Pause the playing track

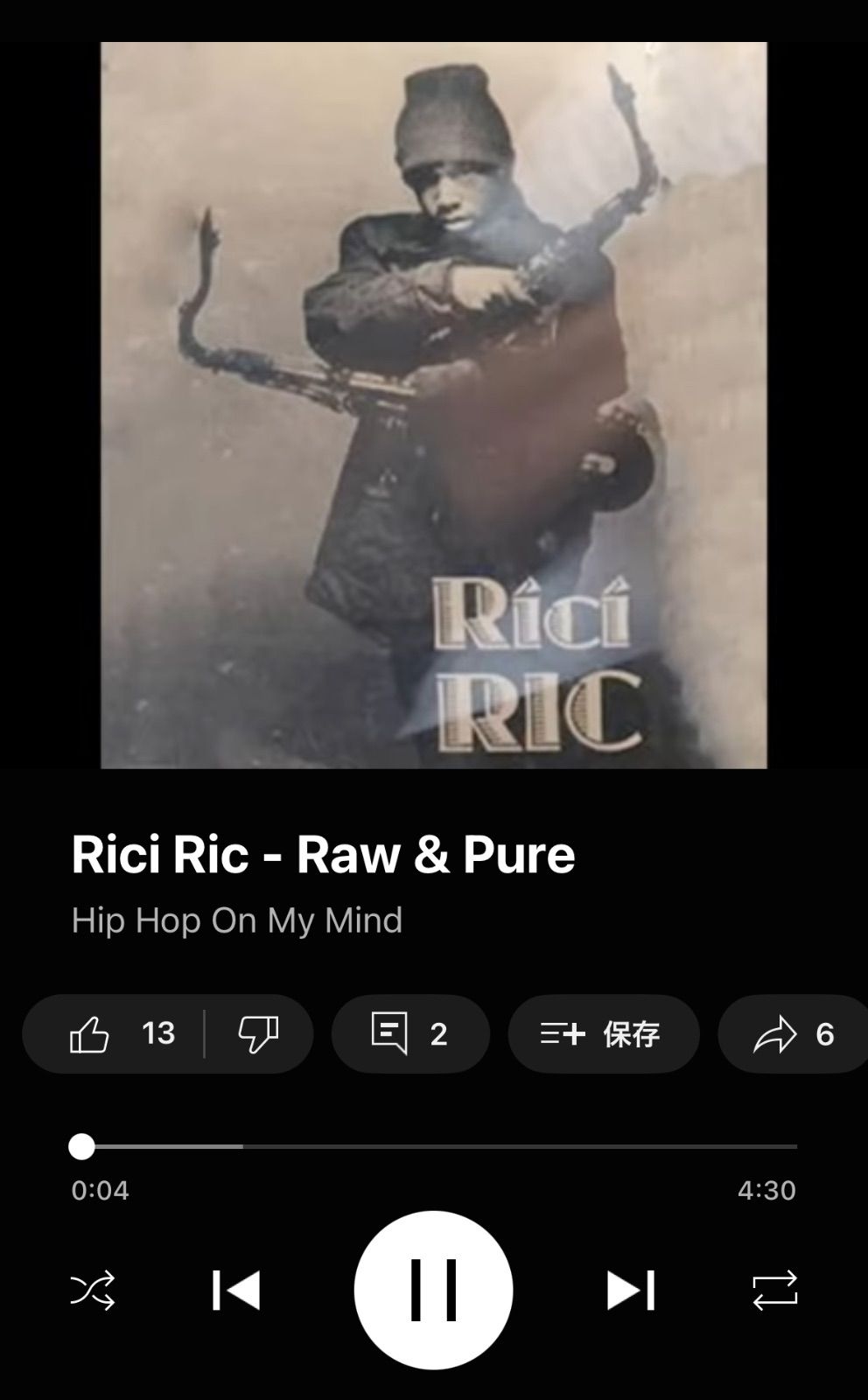[433, 1290]
